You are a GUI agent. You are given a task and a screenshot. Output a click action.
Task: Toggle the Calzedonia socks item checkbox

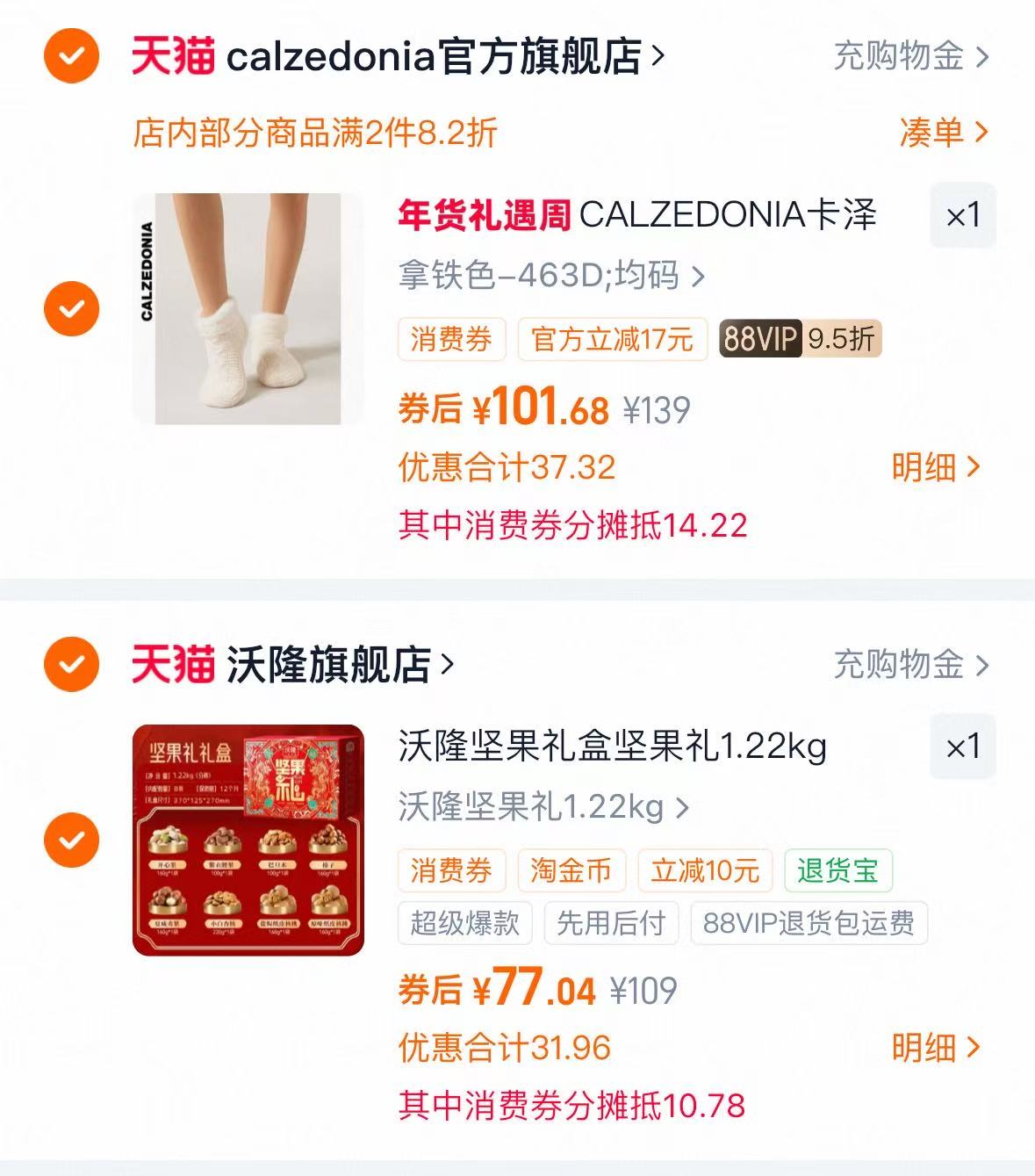point(69,308)
